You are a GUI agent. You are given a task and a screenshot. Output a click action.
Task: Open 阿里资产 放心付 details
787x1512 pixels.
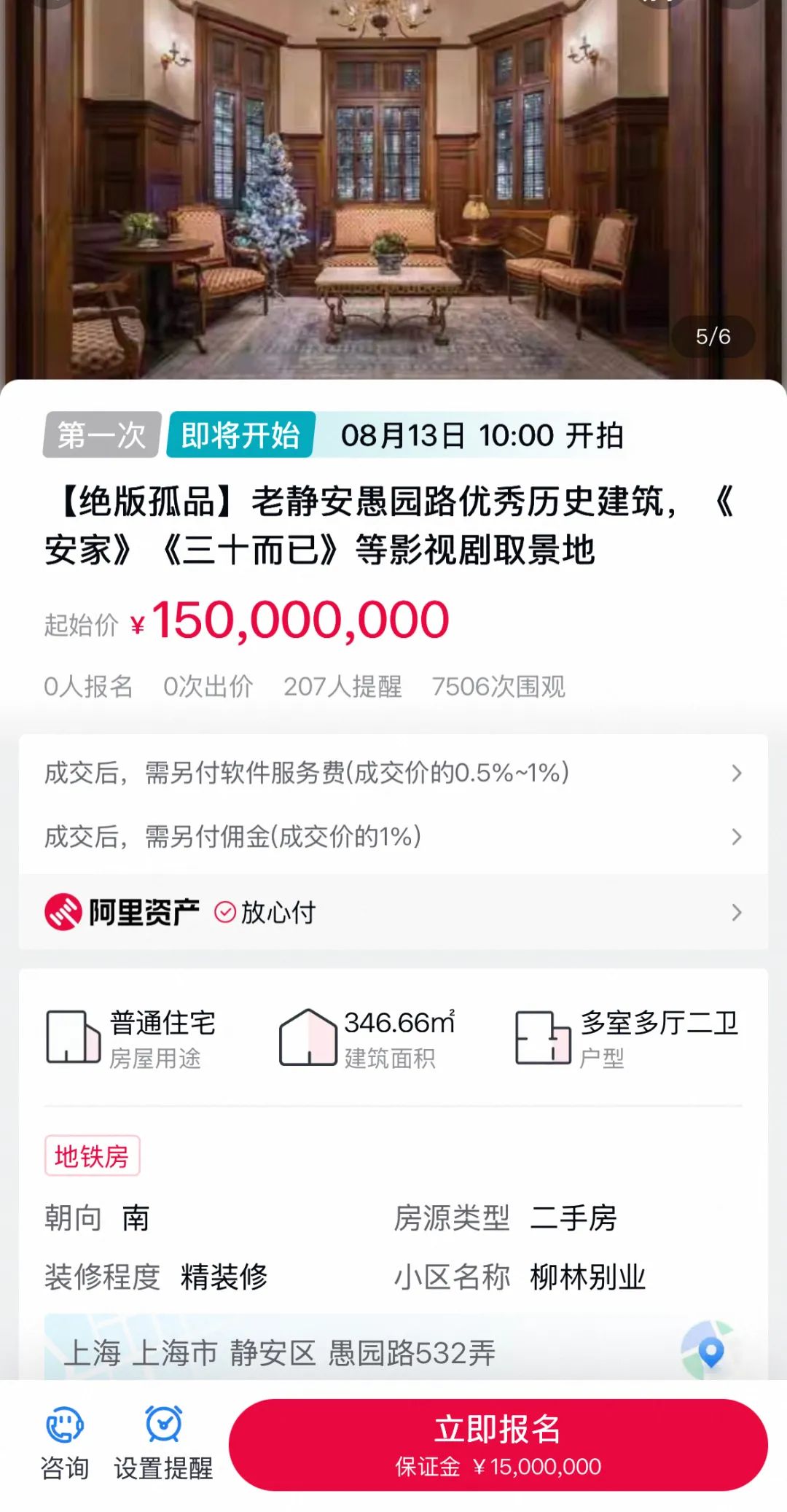click(393, 912)
